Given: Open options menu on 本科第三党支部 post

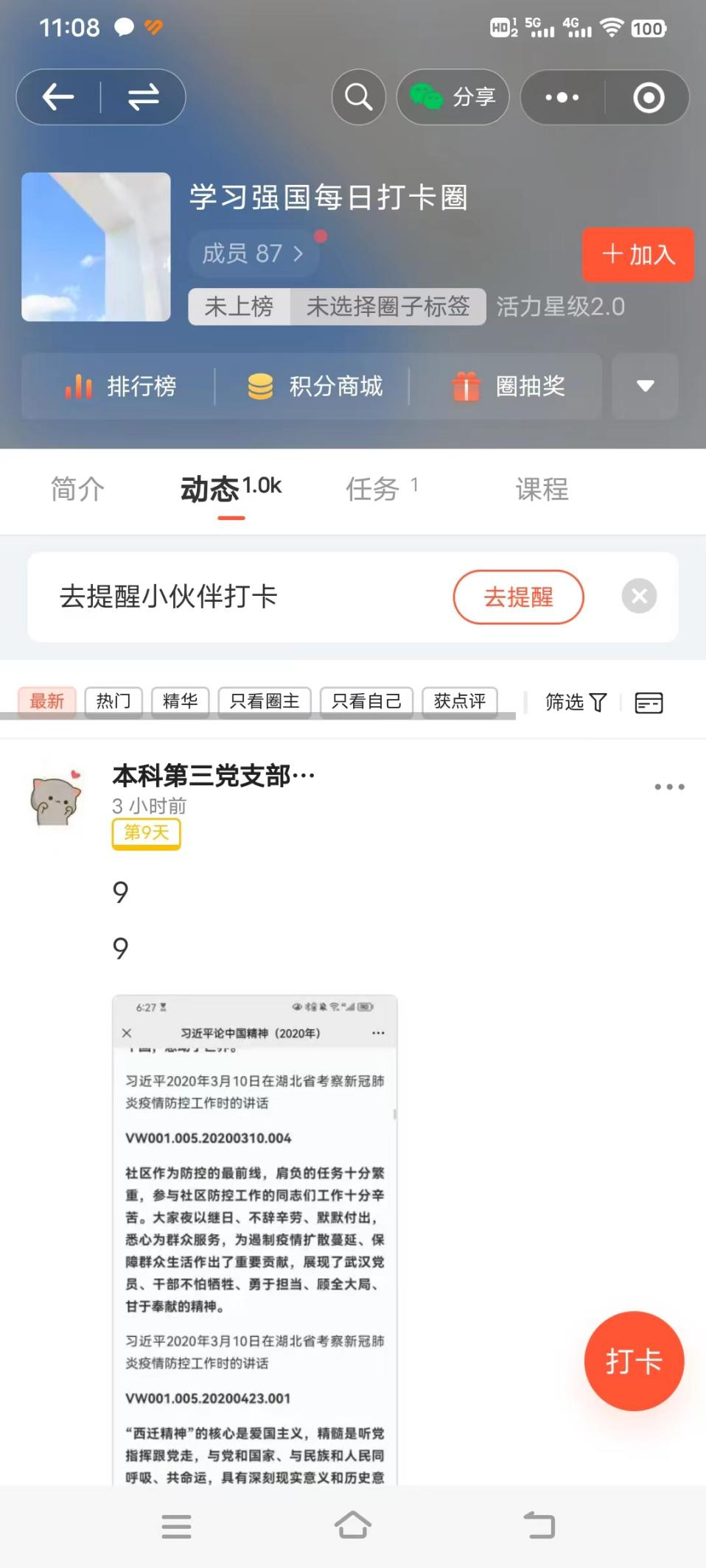Looking at the screenshot, I should [669, 787].
